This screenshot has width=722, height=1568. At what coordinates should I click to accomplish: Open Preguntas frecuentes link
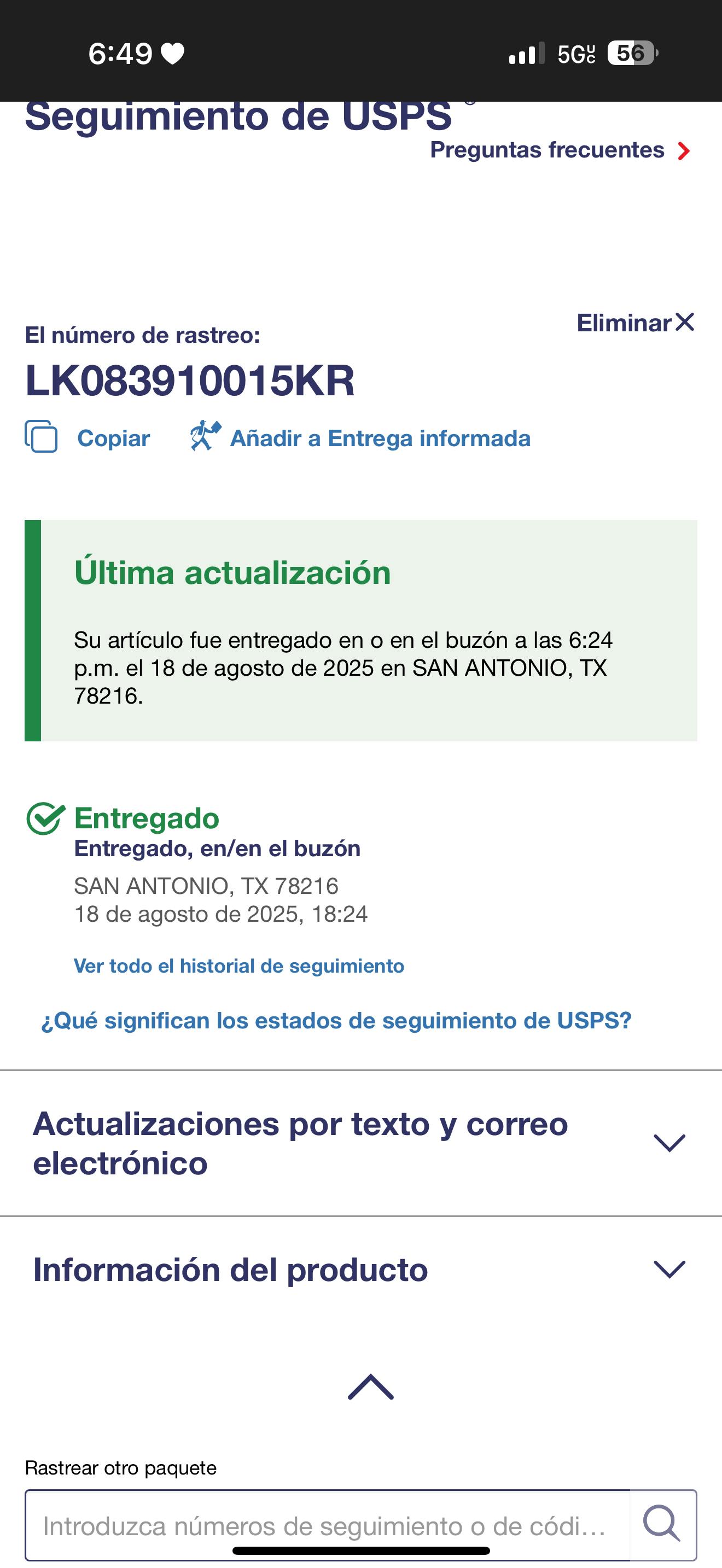pyautogui.click(x=561, y=150)
